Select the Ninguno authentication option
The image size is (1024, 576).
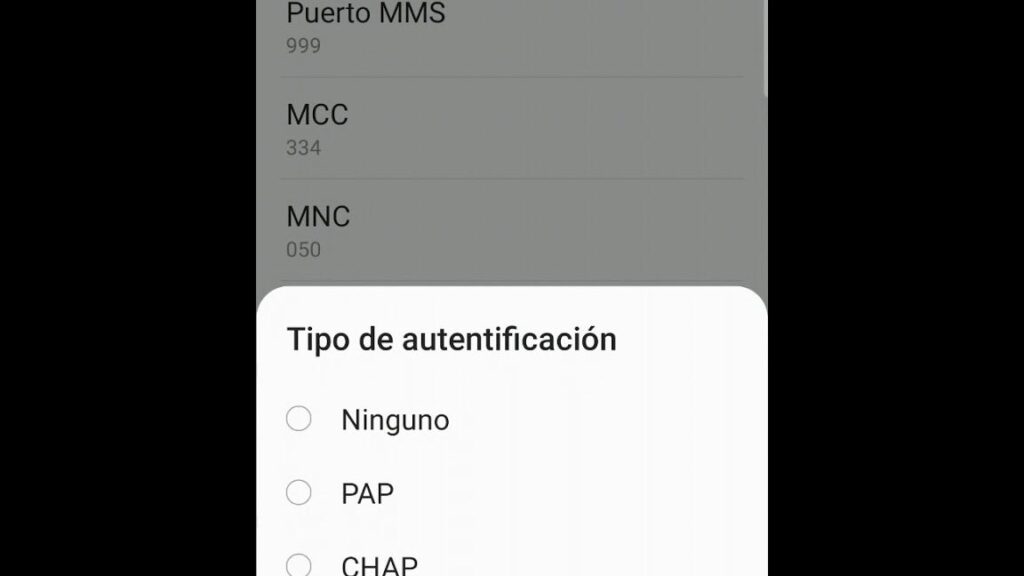coord(299,419)
